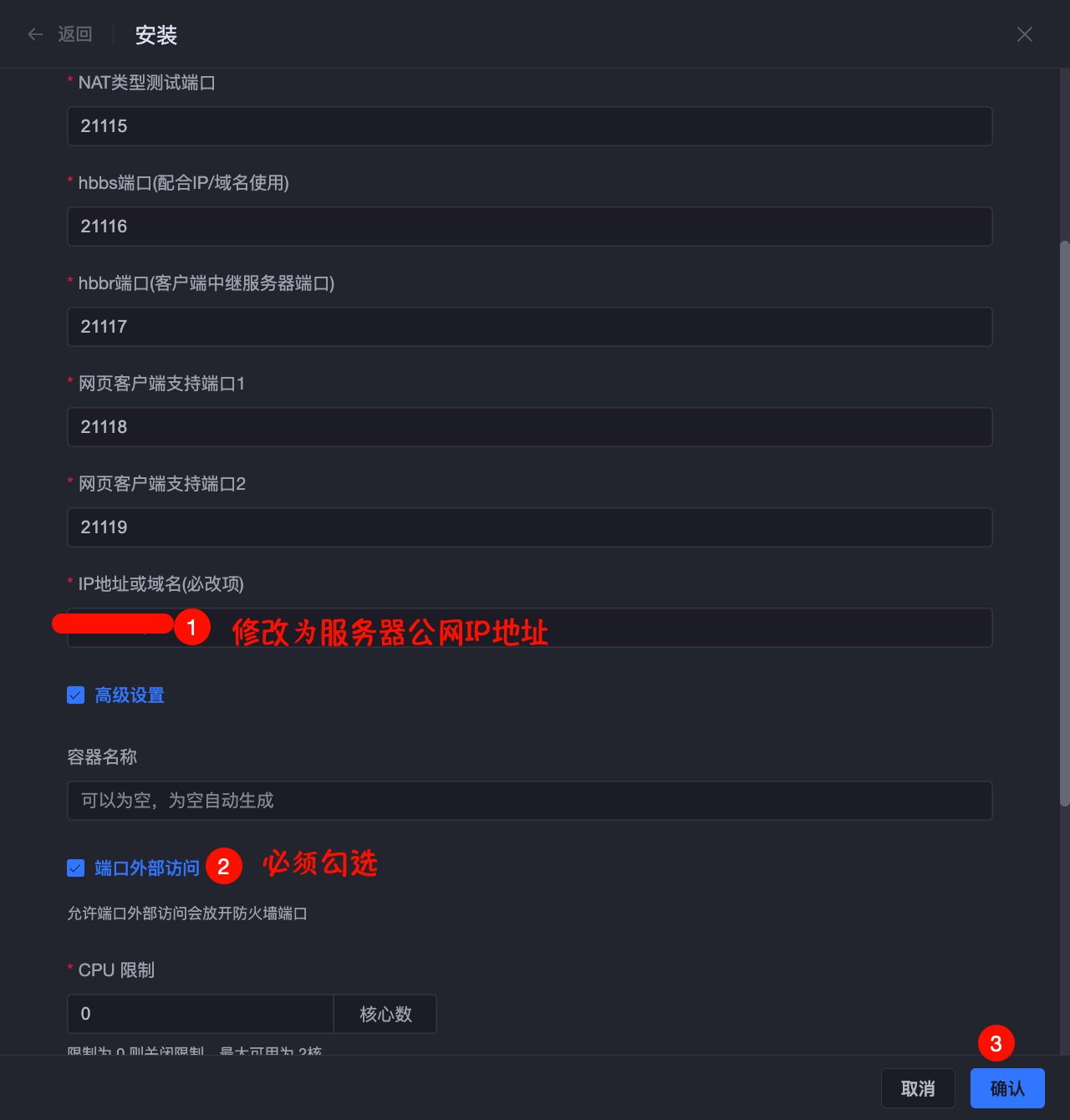Edit the NAT类型测试端口 field

(x=529, y=126)
